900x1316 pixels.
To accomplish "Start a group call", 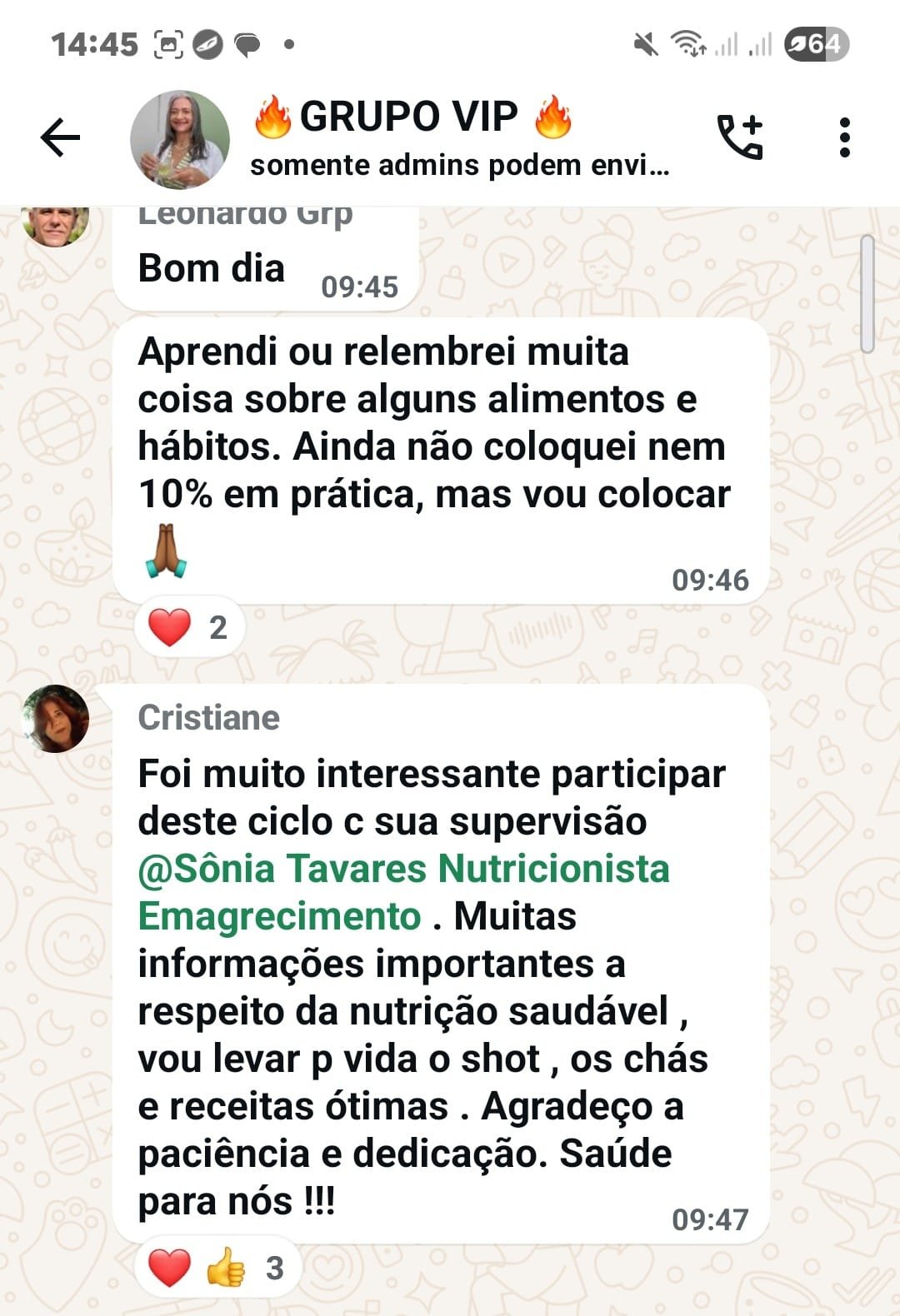I will point(739,137).
